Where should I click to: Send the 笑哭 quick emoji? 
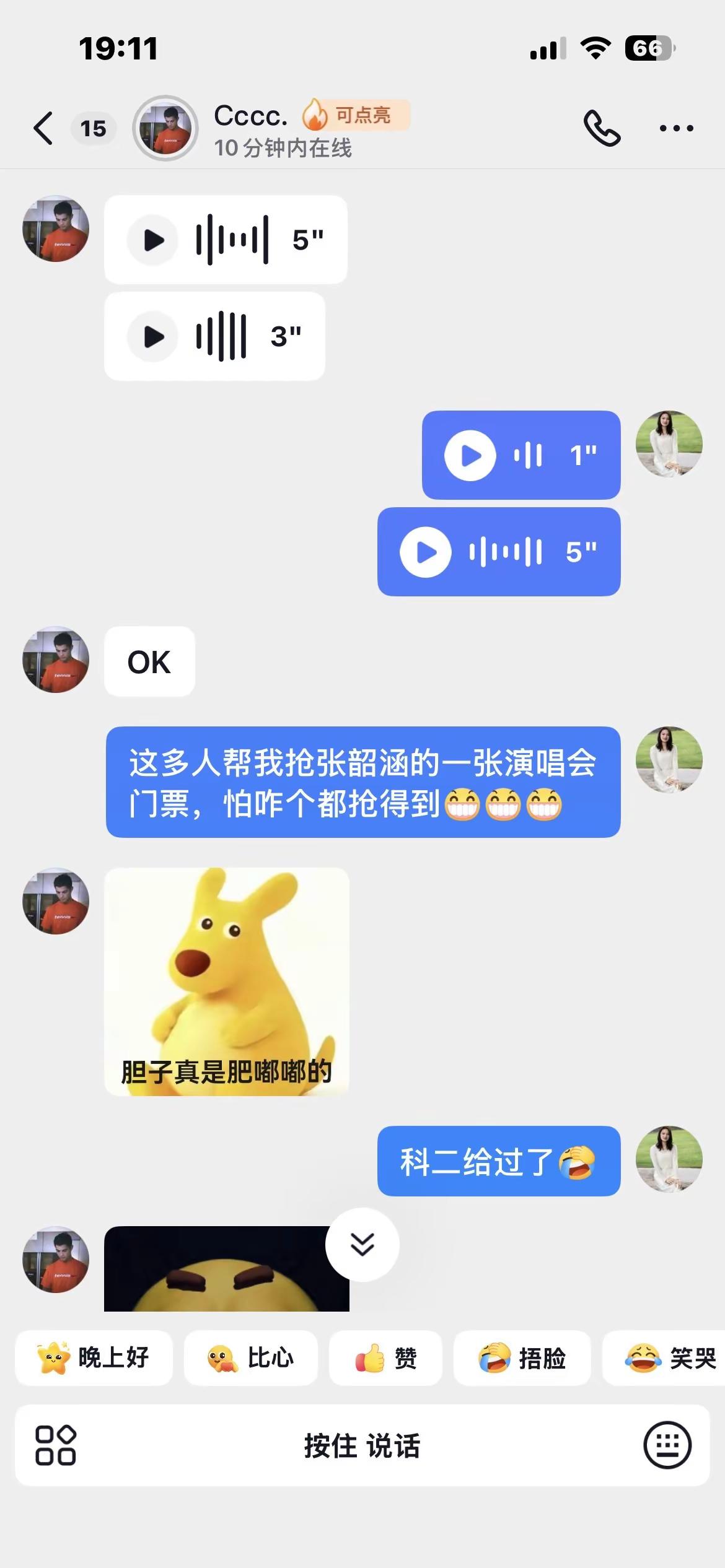pyautogui.click(x=664, y=1357)
